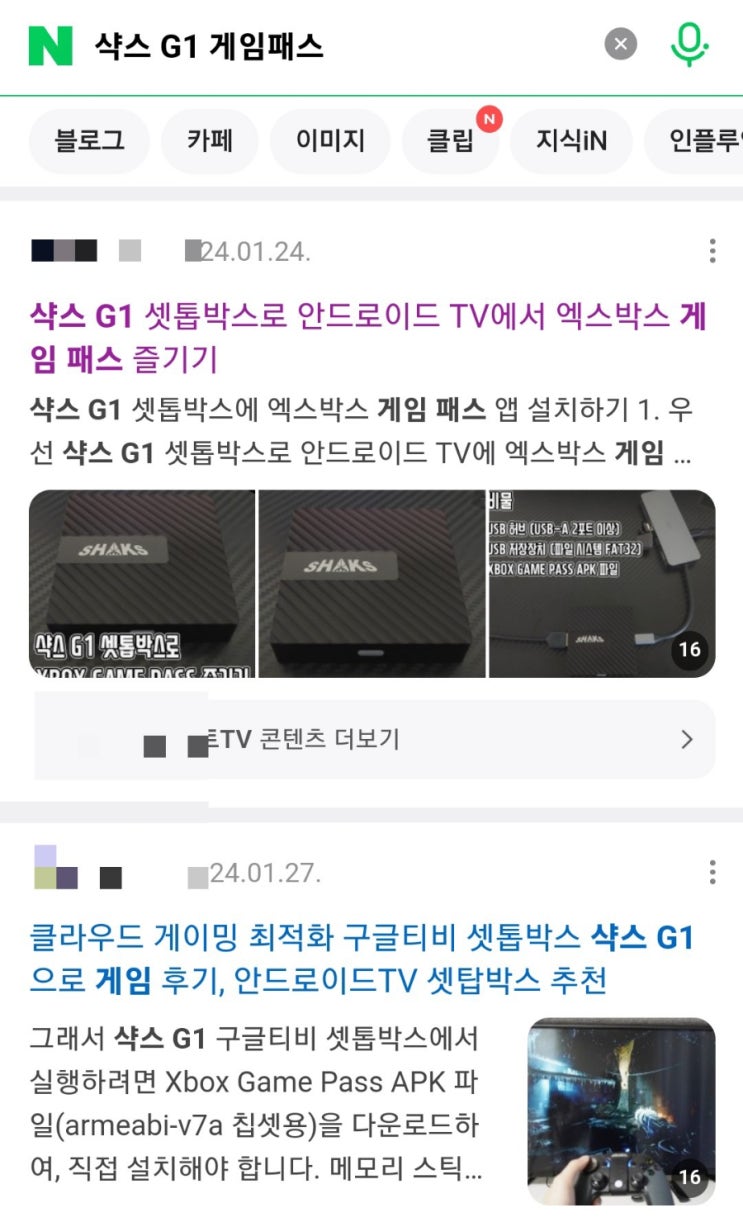Viewport: 743px width, 1222px height.
Task: Open the 클립 tab
Action: point(451,141)
